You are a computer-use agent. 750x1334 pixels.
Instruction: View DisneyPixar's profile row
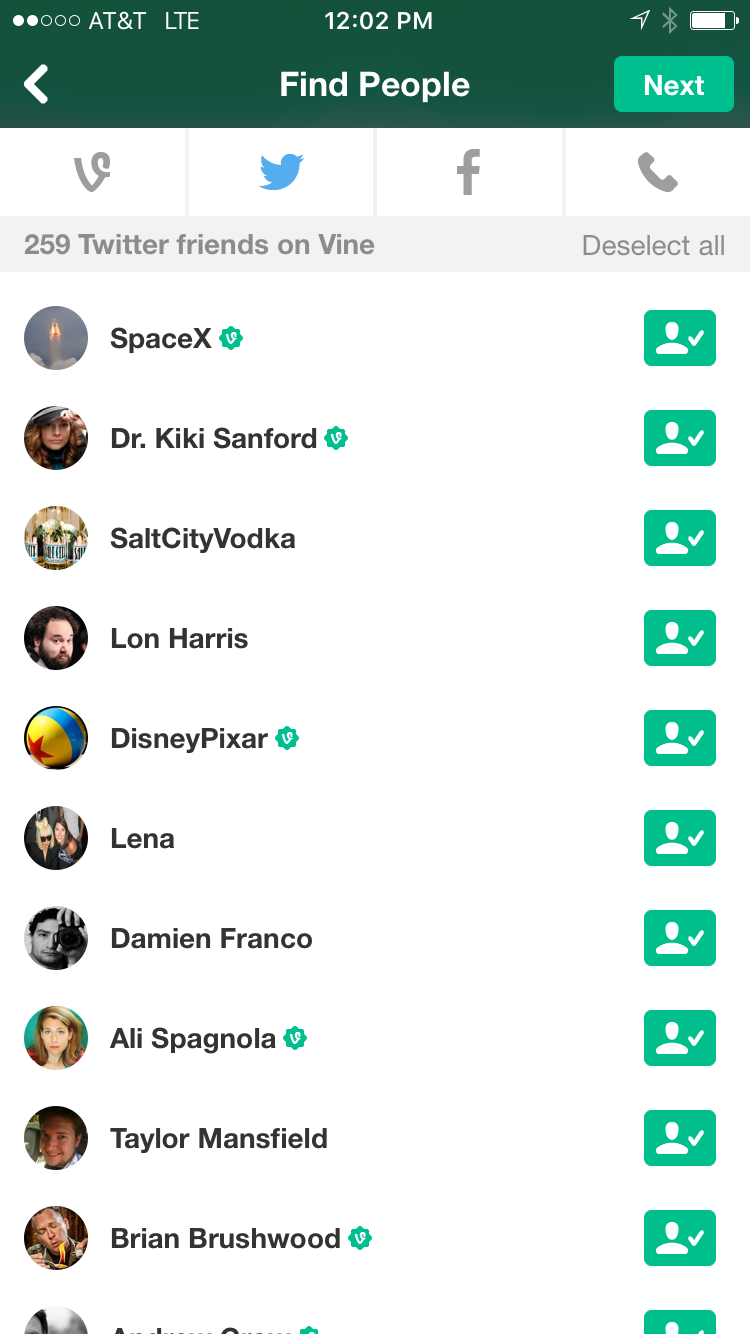pyautogui.click(x=188, y=738)
